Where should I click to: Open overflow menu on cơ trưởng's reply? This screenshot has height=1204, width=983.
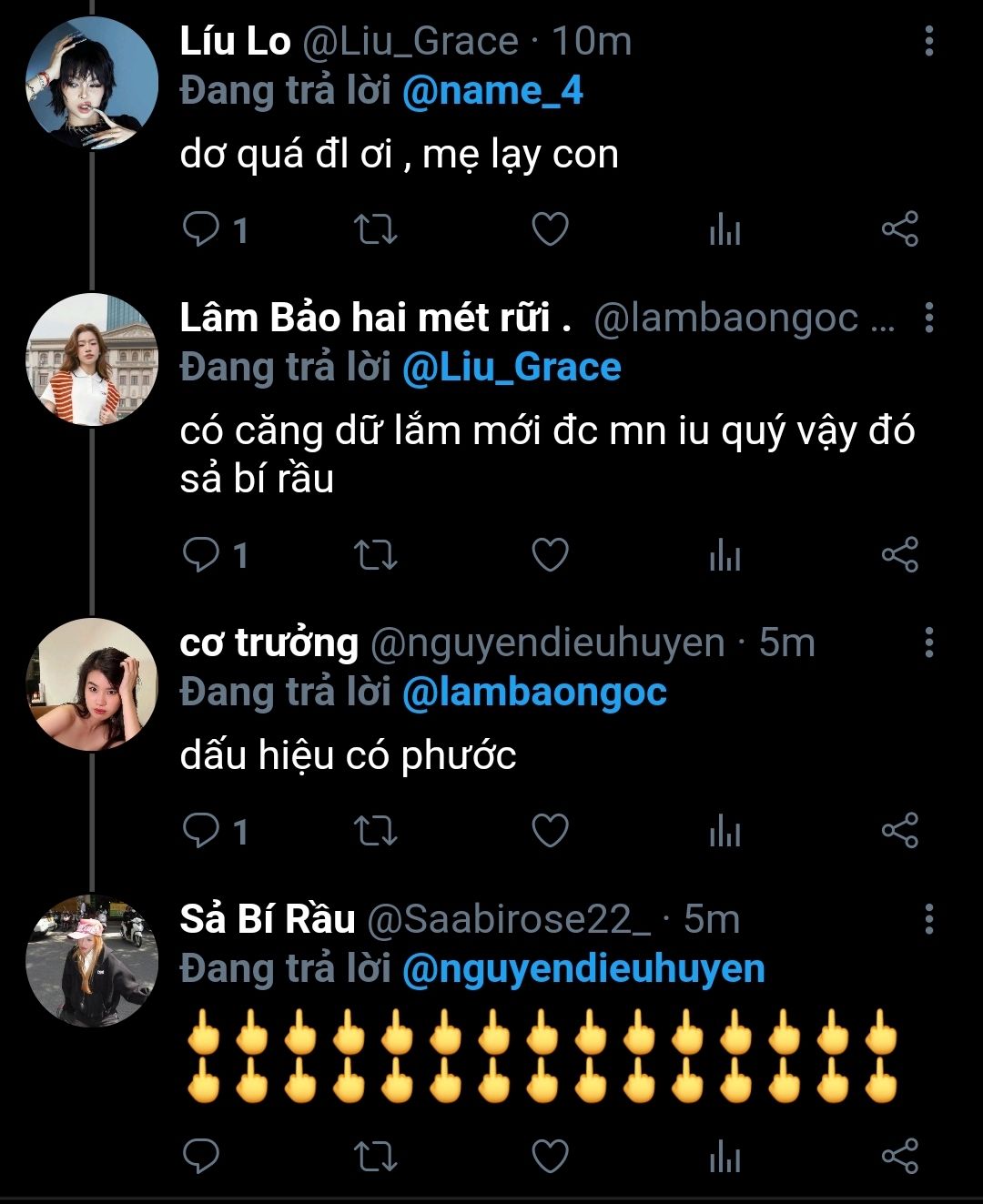pos(928,642)
